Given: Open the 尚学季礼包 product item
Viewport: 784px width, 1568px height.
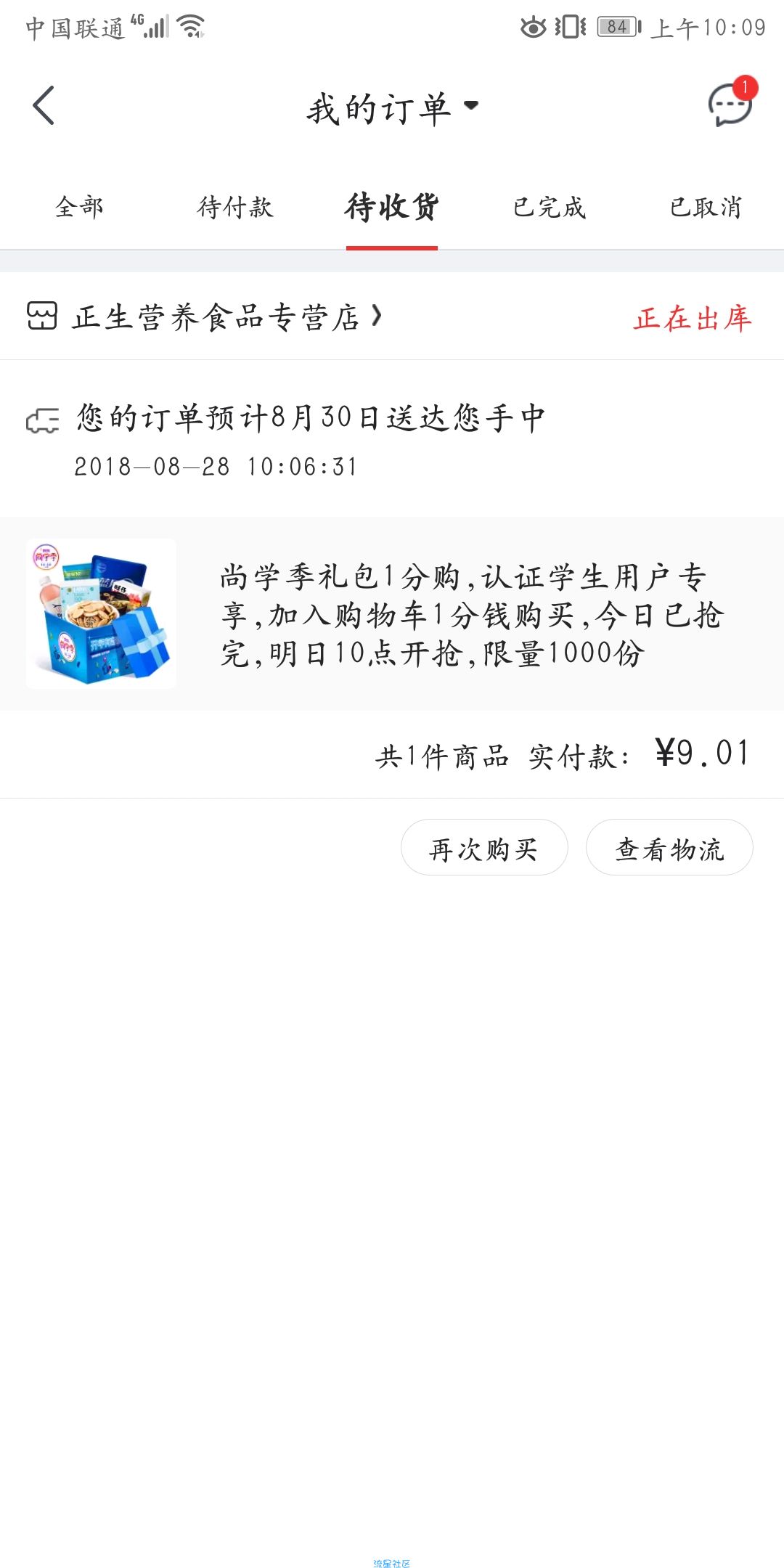Looking at the screenshot, I should point(392,614).
